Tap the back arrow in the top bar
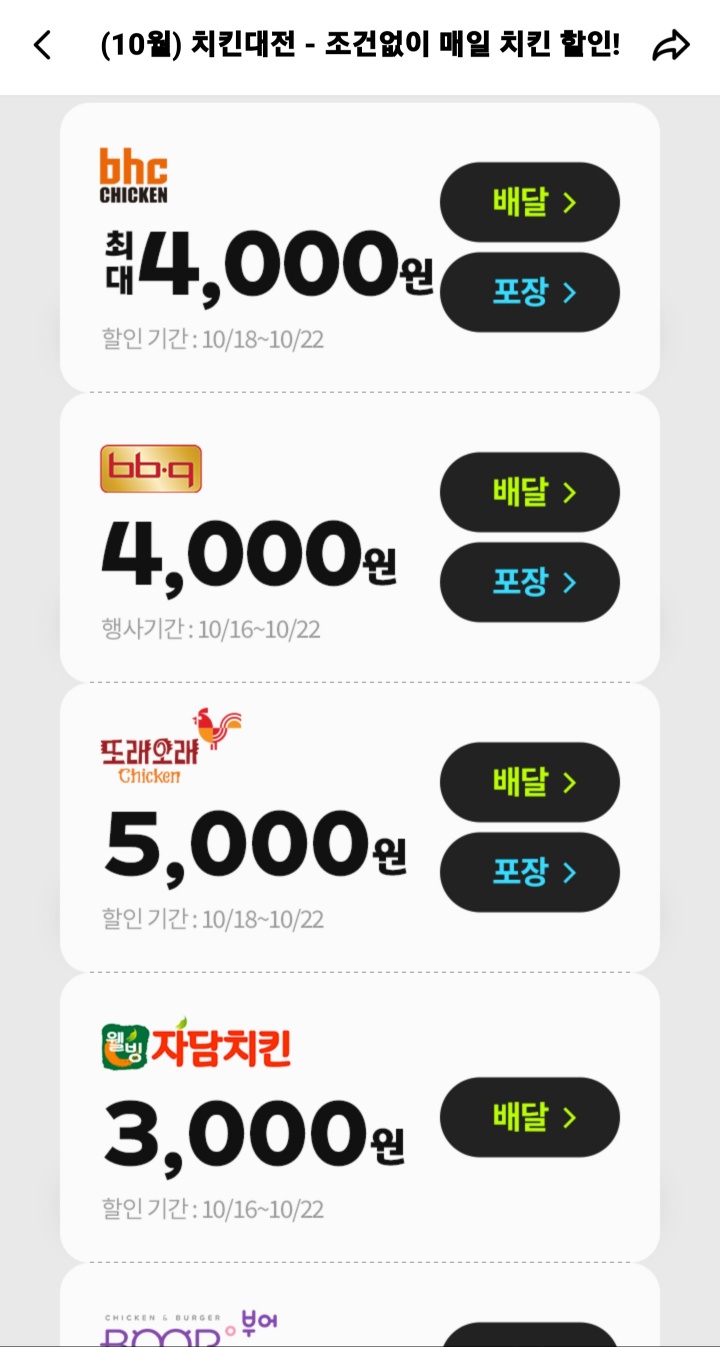720x1347 pixels. pyautogui.click(x=42, y=44)
